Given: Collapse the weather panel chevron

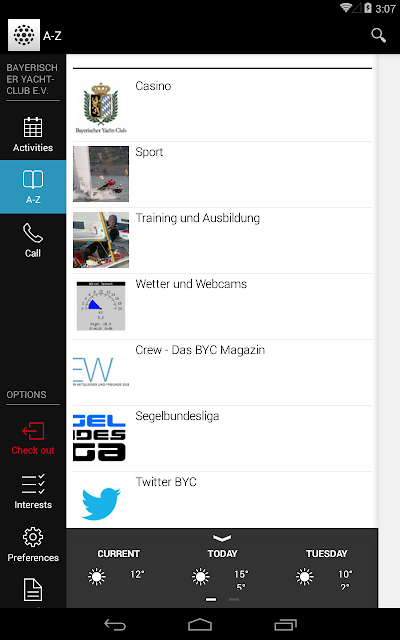Looking at the screenshot, I should click(222, 538).
